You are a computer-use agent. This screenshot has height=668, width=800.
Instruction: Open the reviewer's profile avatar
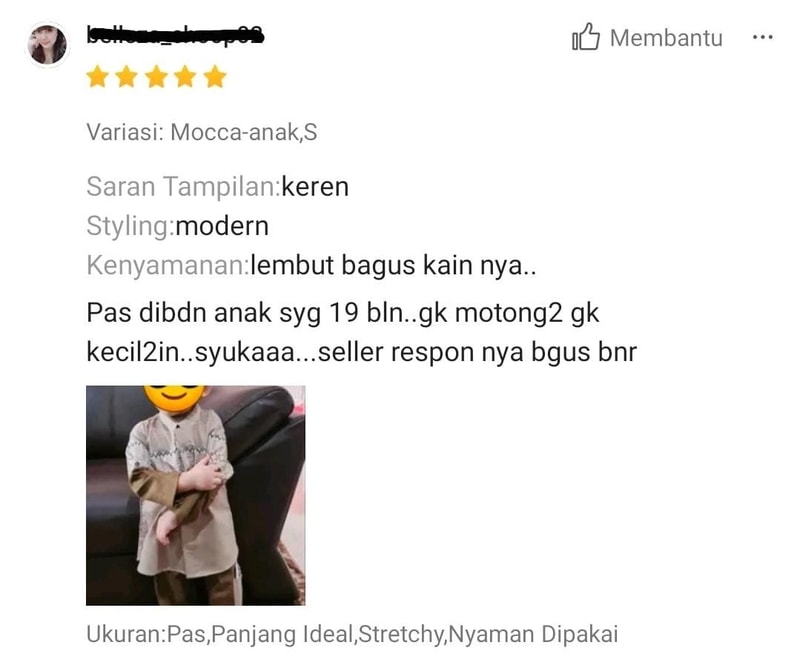point(47,45)
